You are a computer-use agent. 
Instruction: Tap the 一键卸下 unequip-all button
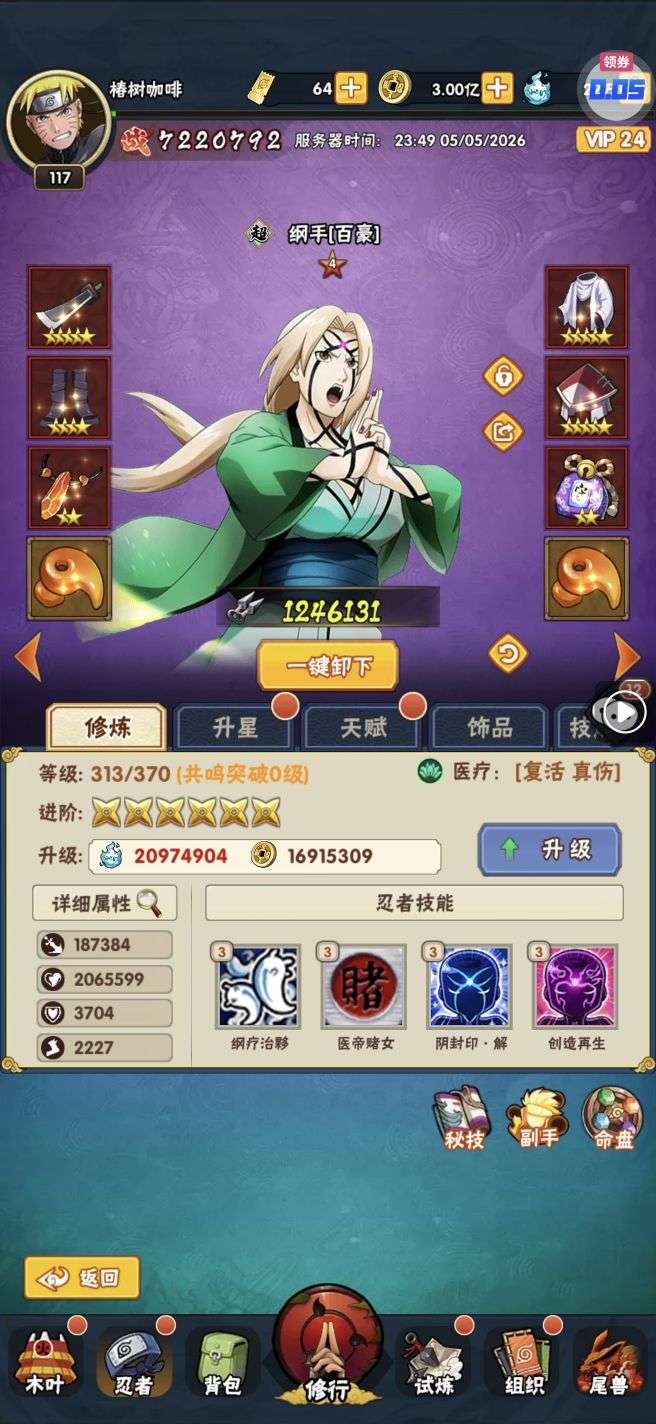[x=328, y=665]
